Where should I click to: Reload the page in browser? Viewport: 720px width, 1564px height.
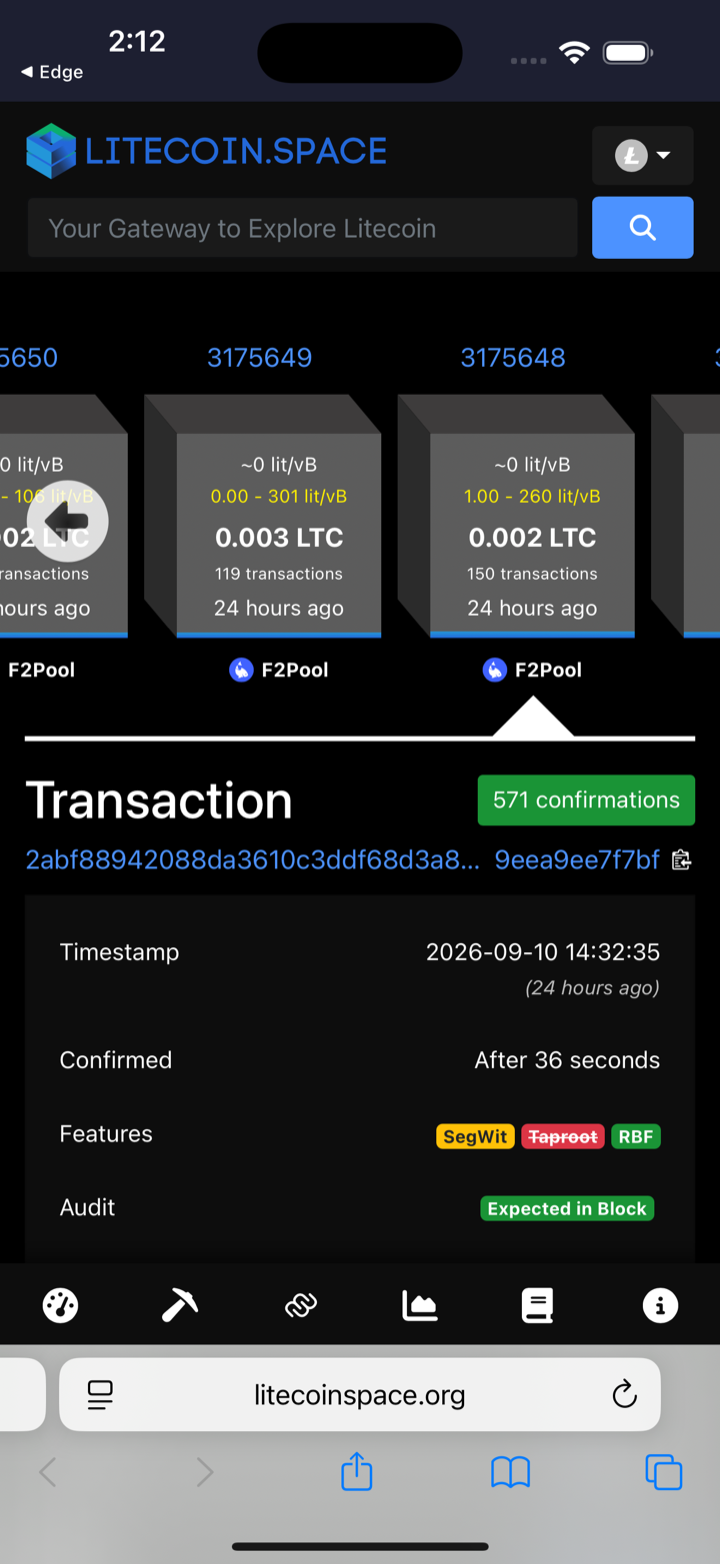tap(624, 1394)
